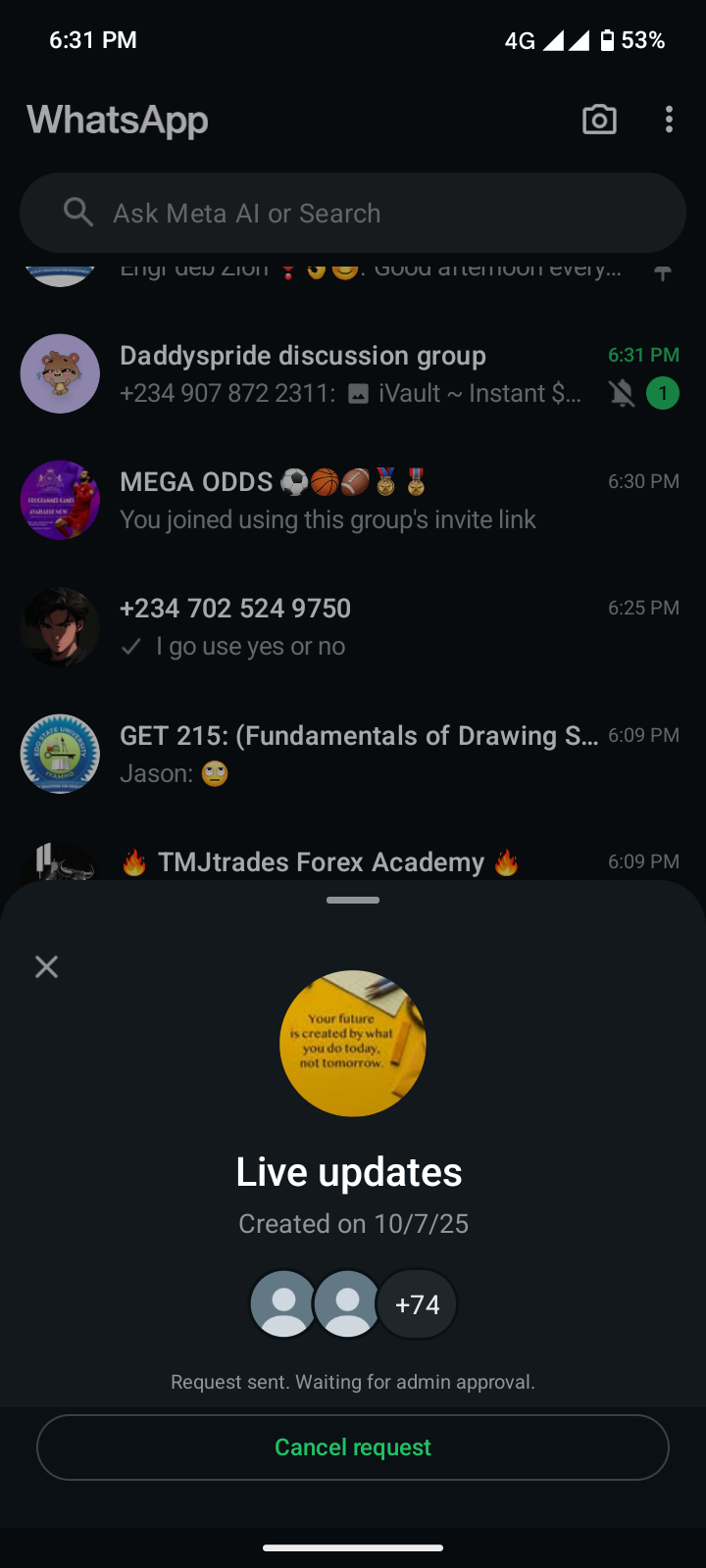
Task: Open the overflow menu
Action: (x=669, y=120)
